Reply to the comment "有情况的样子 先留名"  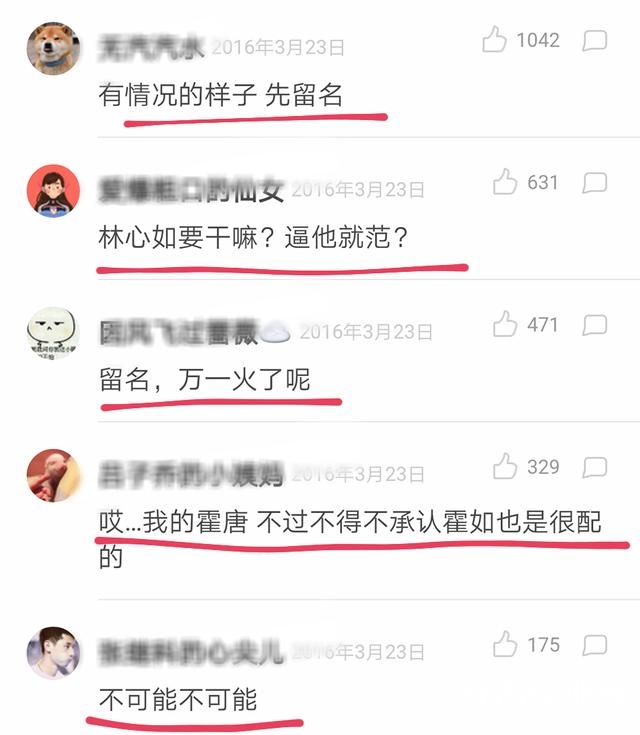[595, 40]
